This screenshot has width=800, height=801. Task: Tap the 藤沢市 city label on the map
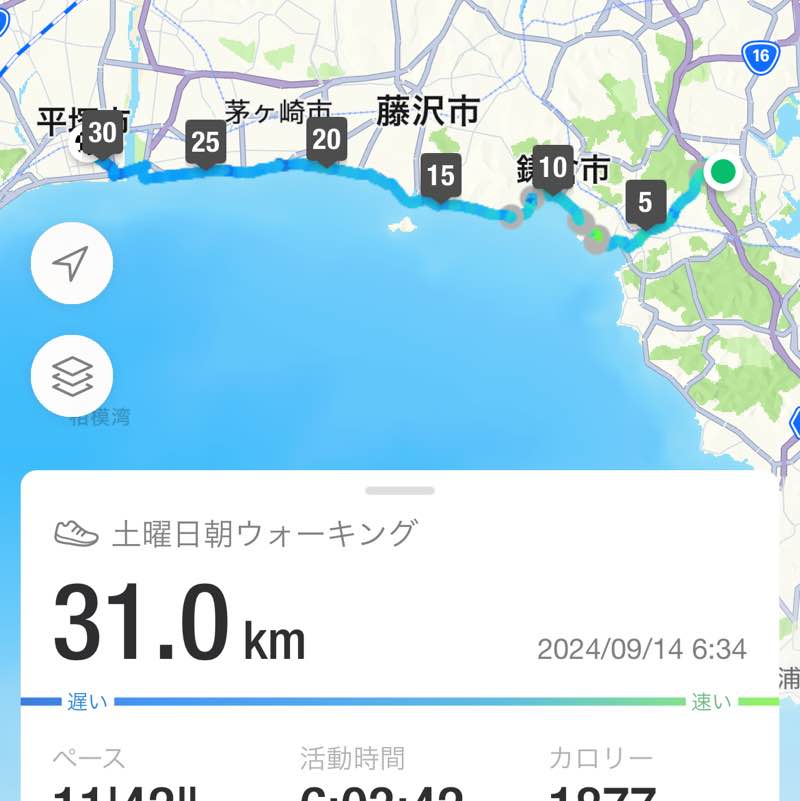(428, 113)
